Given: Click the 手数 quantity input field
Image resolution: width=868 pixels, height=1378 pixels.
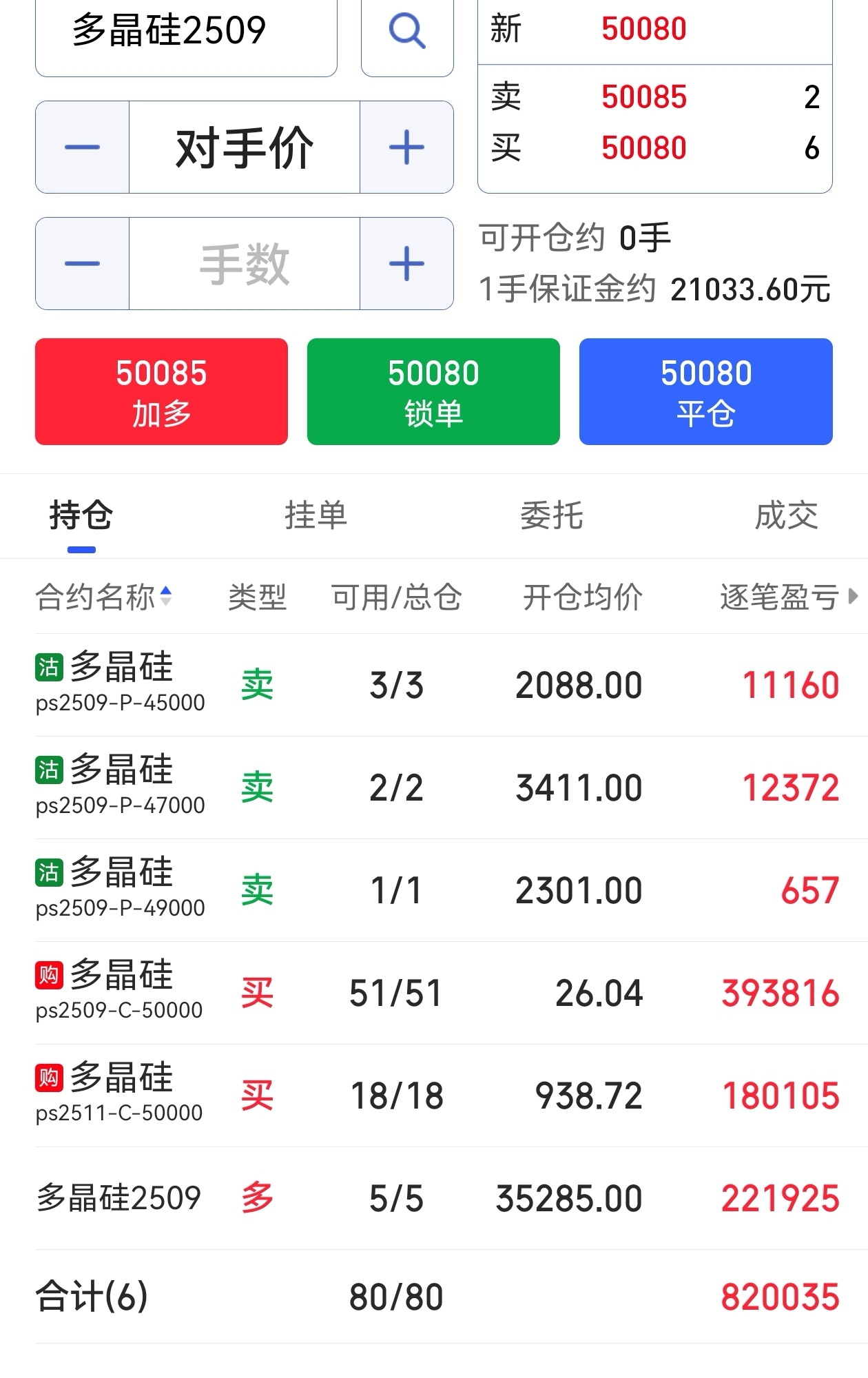Looking at the screenshot, I should [245, 263].
